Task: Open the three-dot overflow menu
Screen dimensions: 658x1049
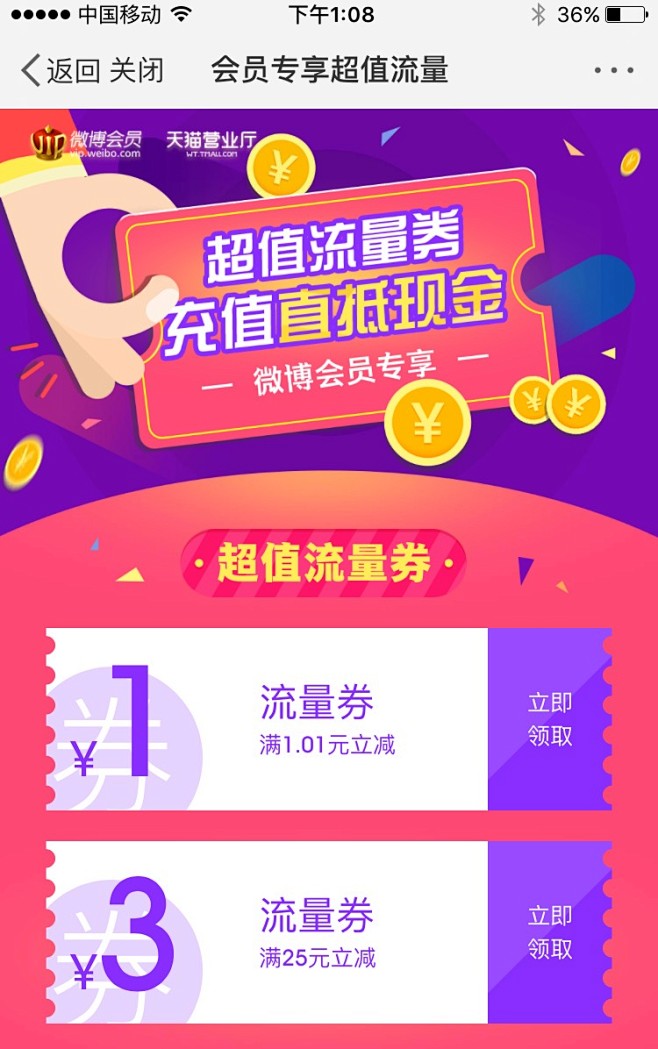Action: 613,71
